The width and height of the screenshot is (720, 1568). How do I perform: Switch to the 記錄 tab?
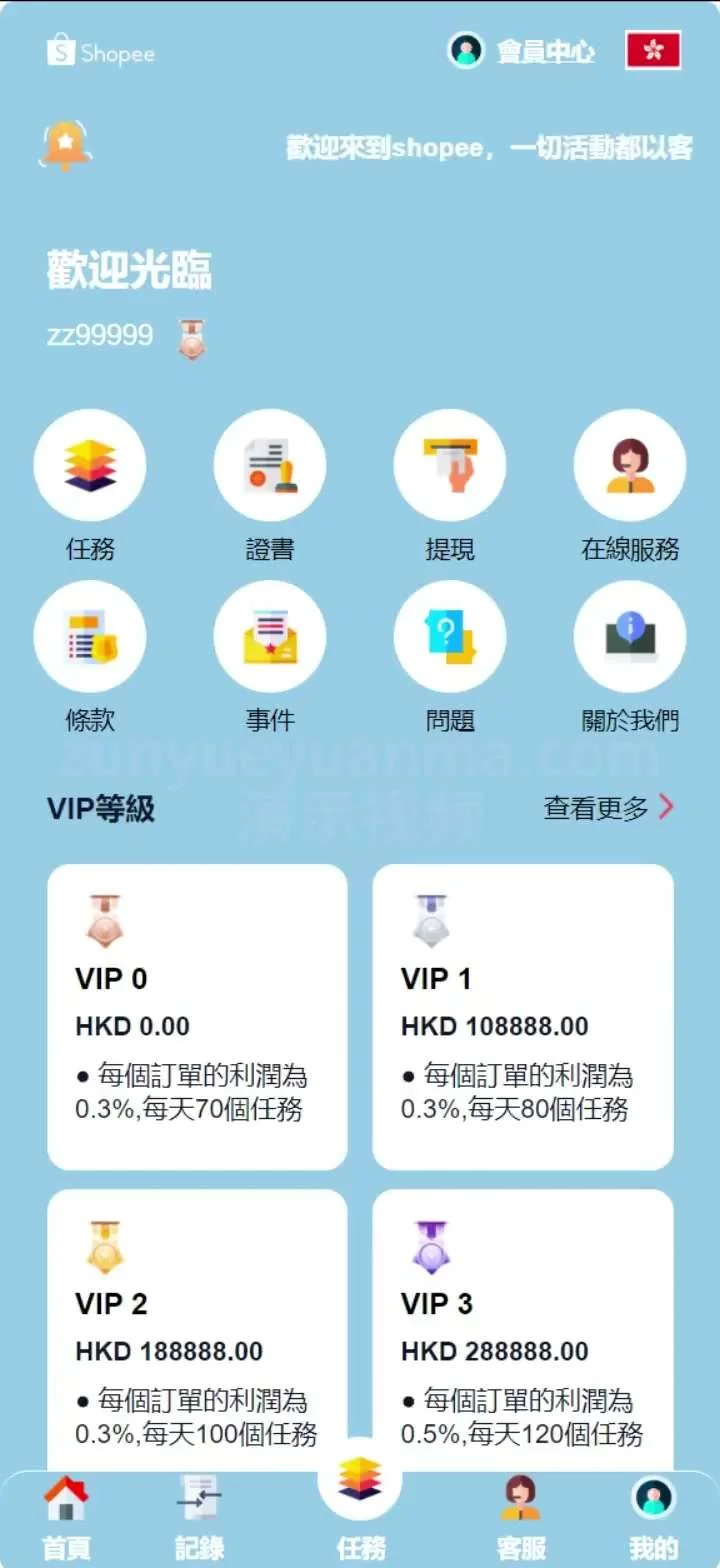[199, 1518]
